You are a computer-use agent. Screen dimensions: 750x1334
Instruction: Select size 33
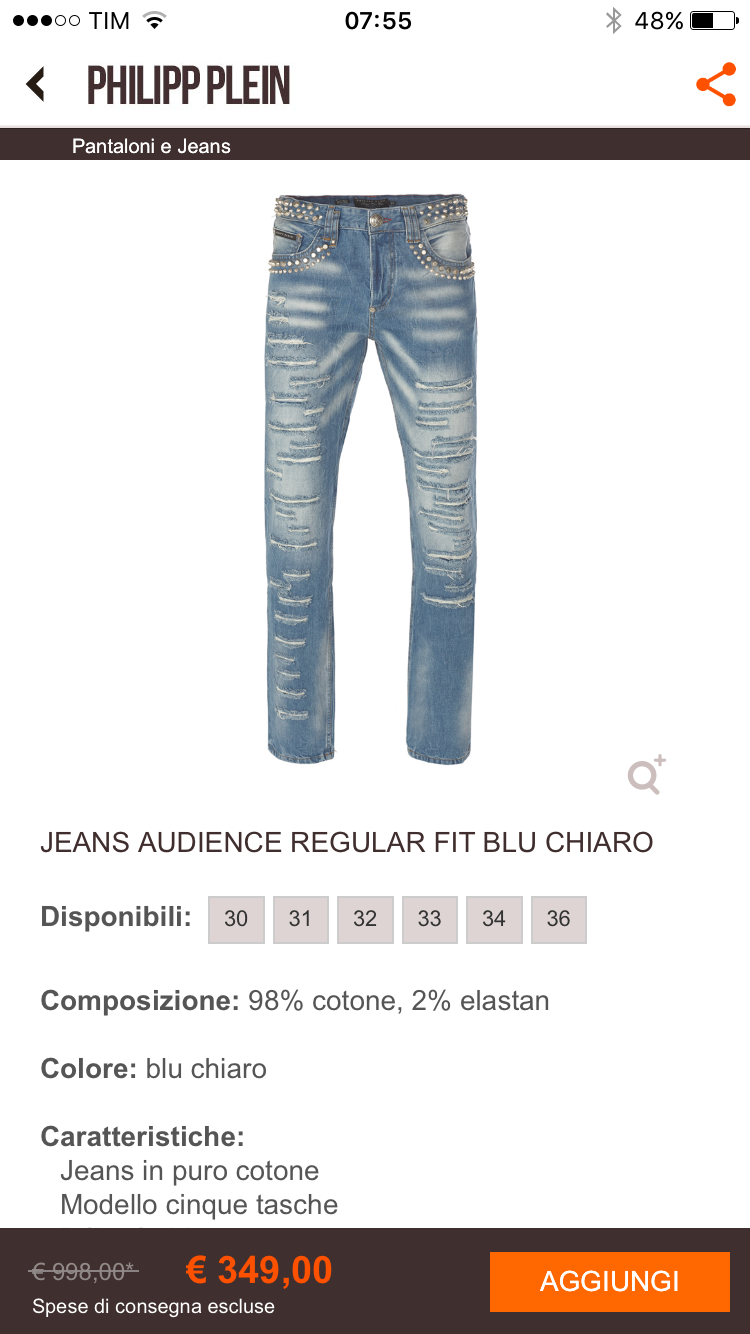[429, 919]
